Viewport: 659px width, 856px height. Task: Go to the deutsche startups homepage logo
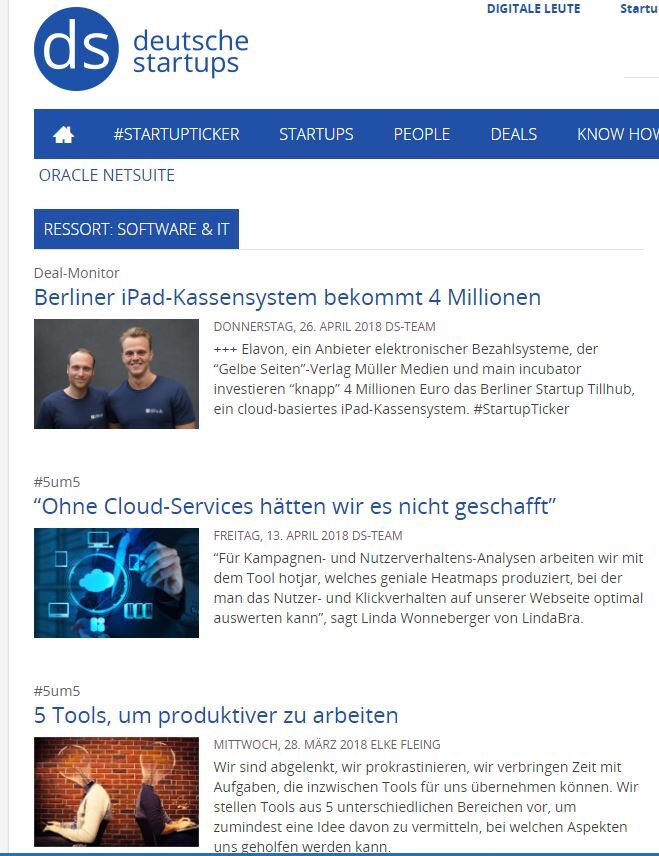141,50
